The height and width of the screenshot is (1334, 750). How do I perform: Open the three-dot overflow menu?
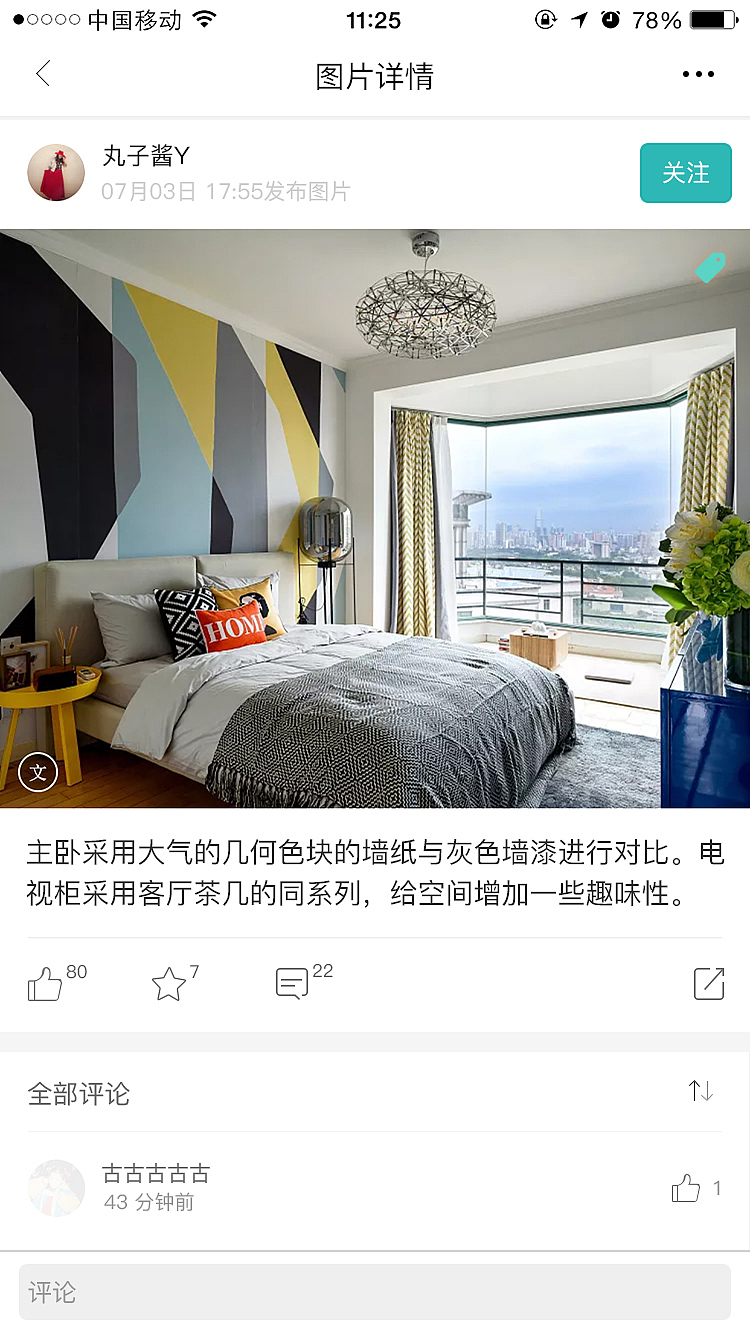(698, 74)
